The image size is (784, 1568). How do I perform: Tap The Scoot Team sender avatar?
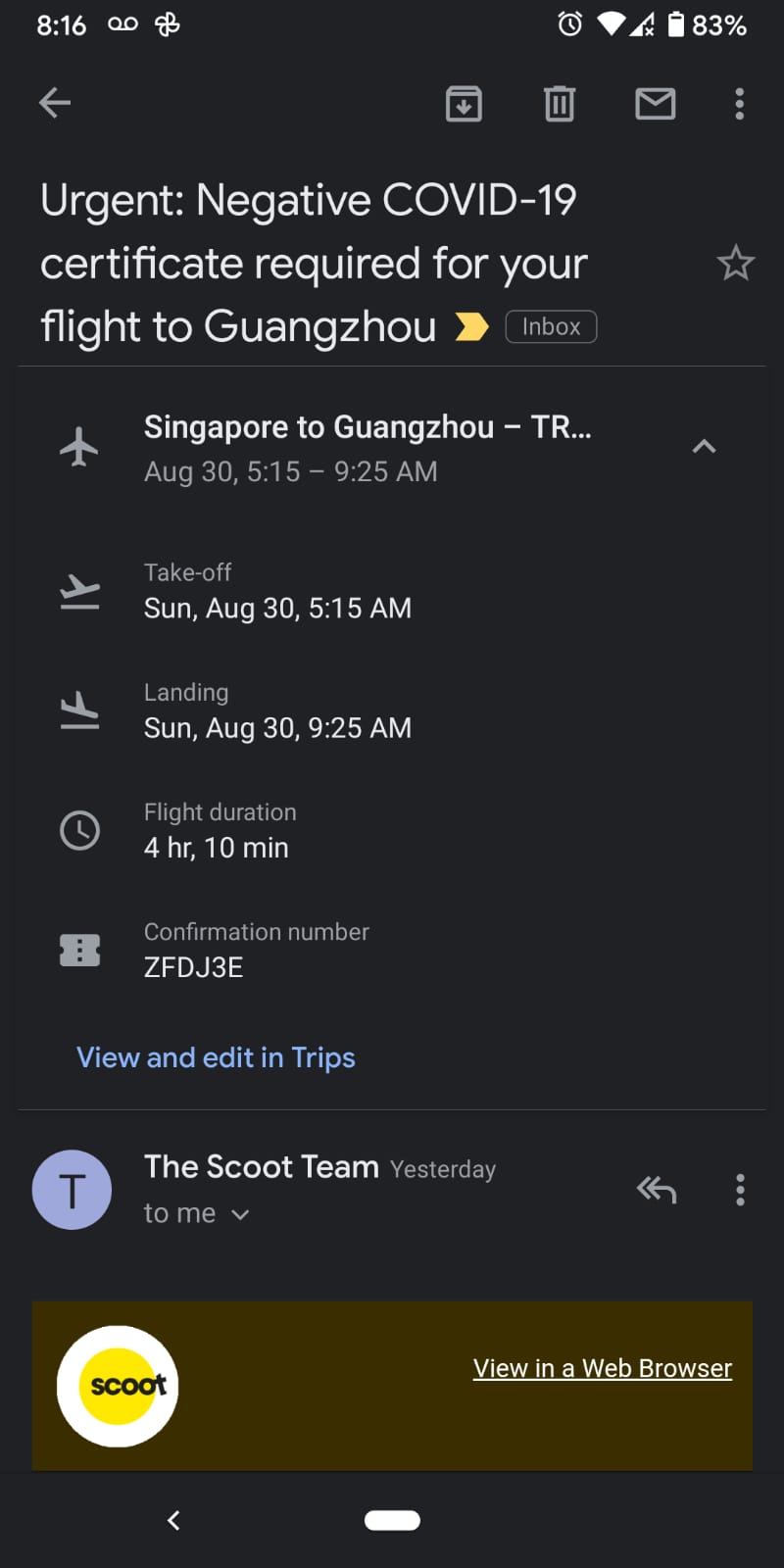click(x=72, y=1190)
